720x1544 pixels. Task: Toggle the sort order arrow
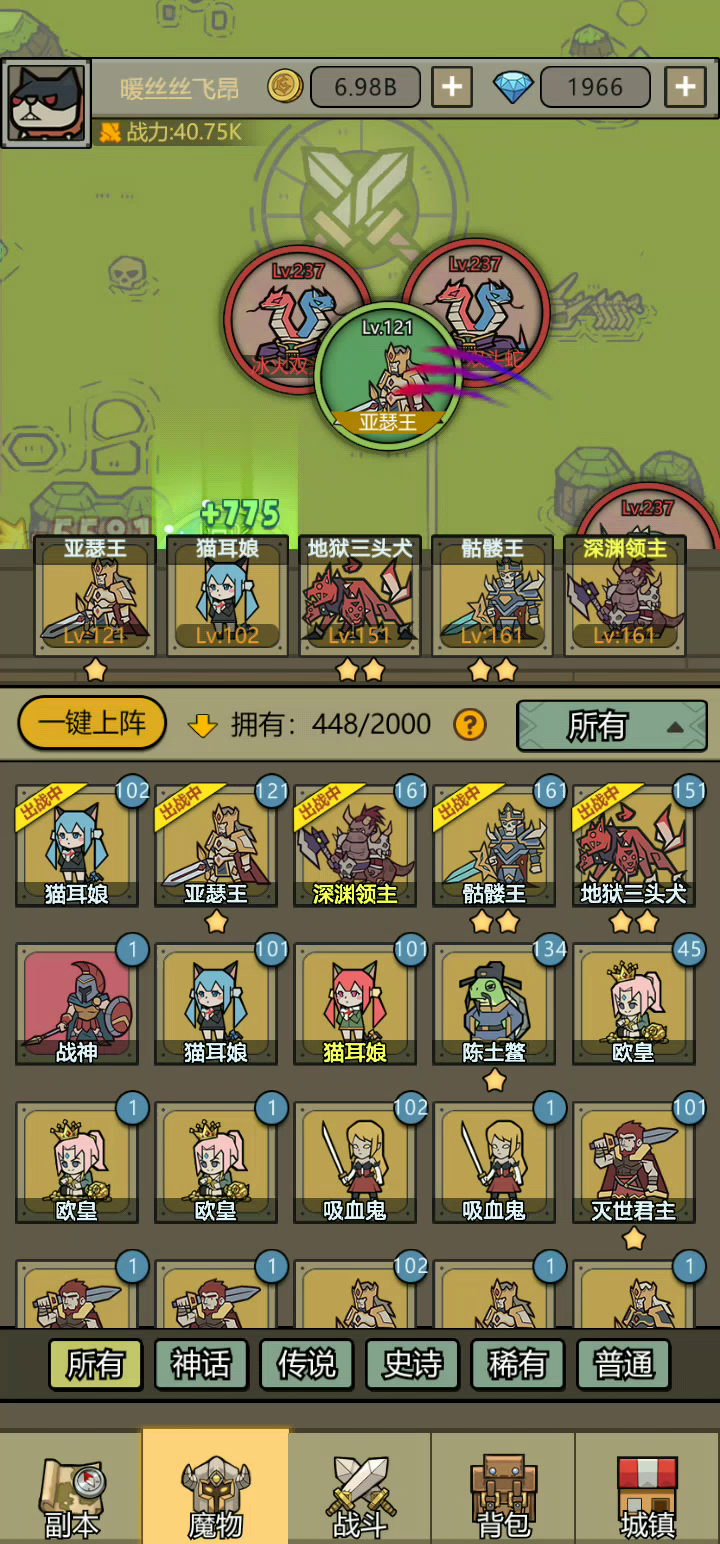(x=203, y=725)
